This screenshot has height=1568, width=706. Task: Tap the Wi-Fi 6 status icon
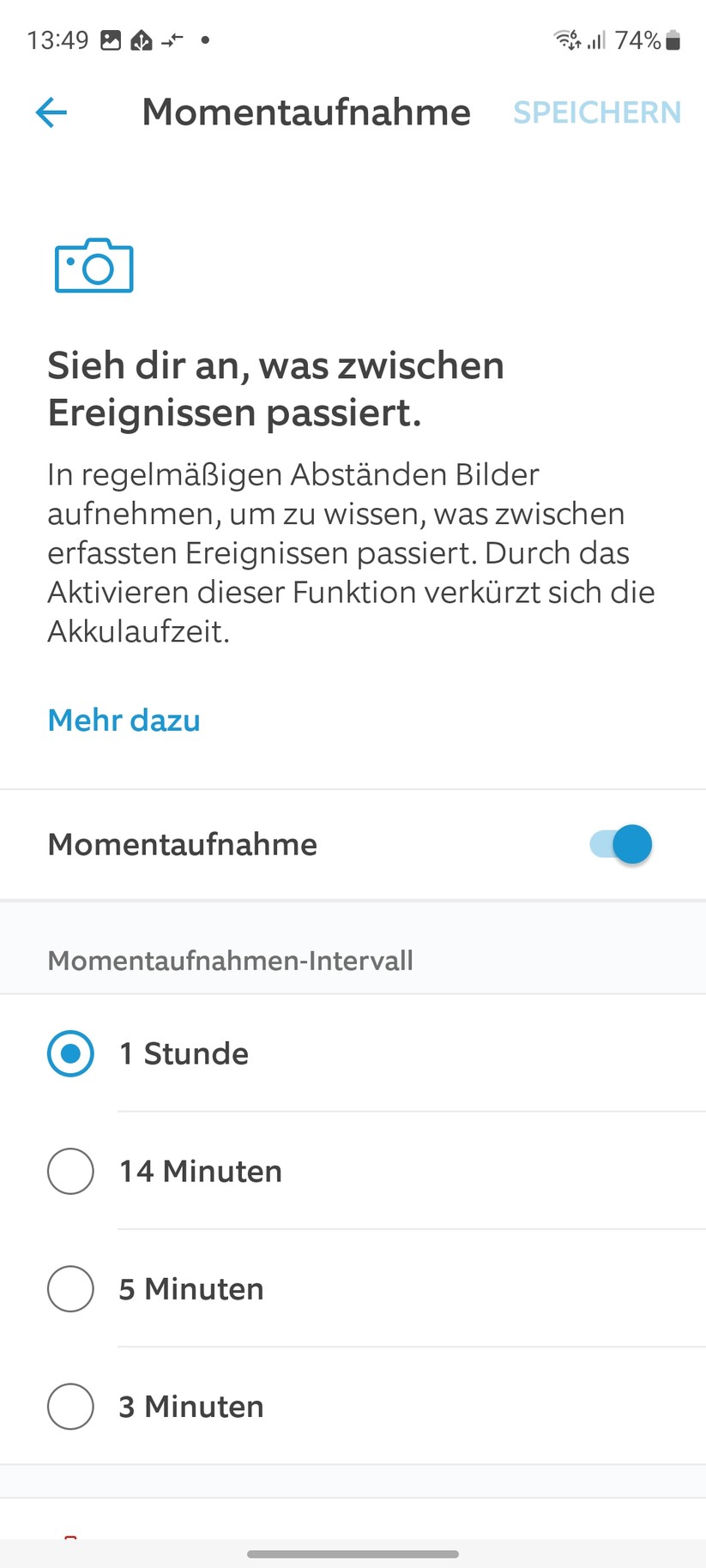pyautogui.click(x=568, y=38)
